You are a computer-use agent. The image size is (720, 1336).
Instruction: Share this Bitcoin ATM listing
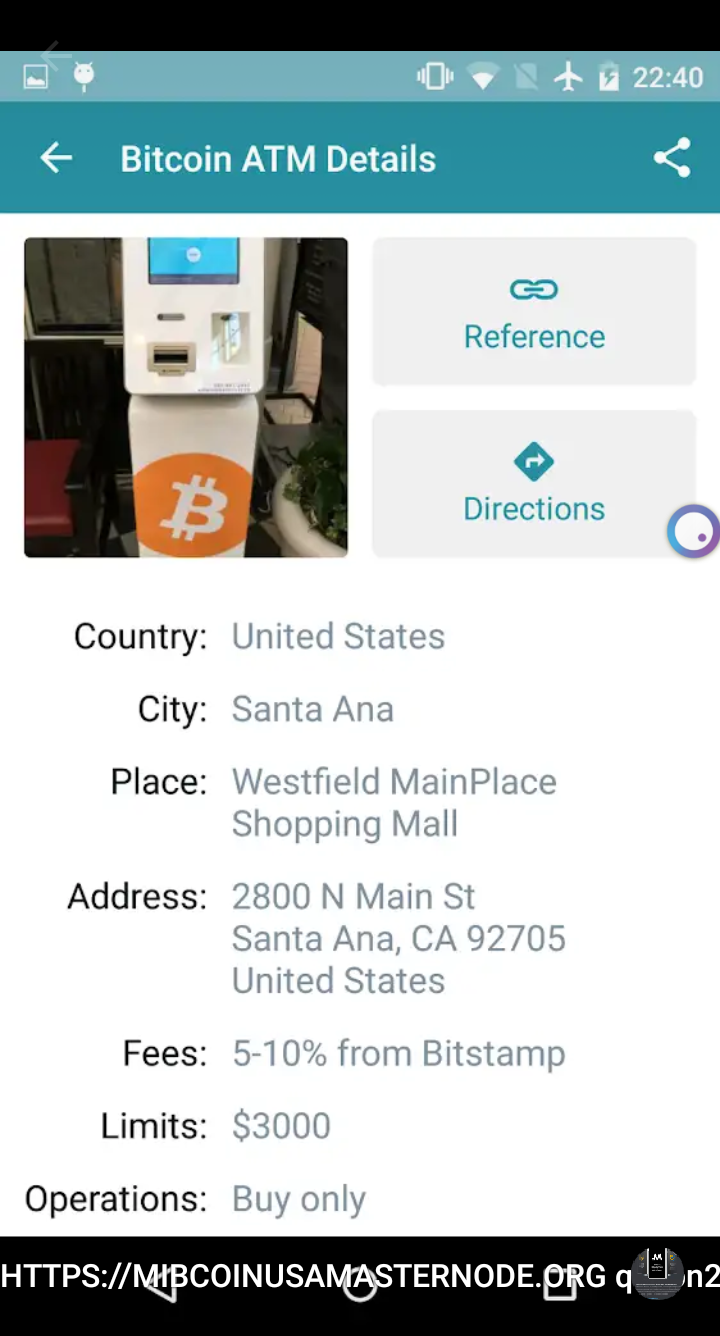coord(672,158)
